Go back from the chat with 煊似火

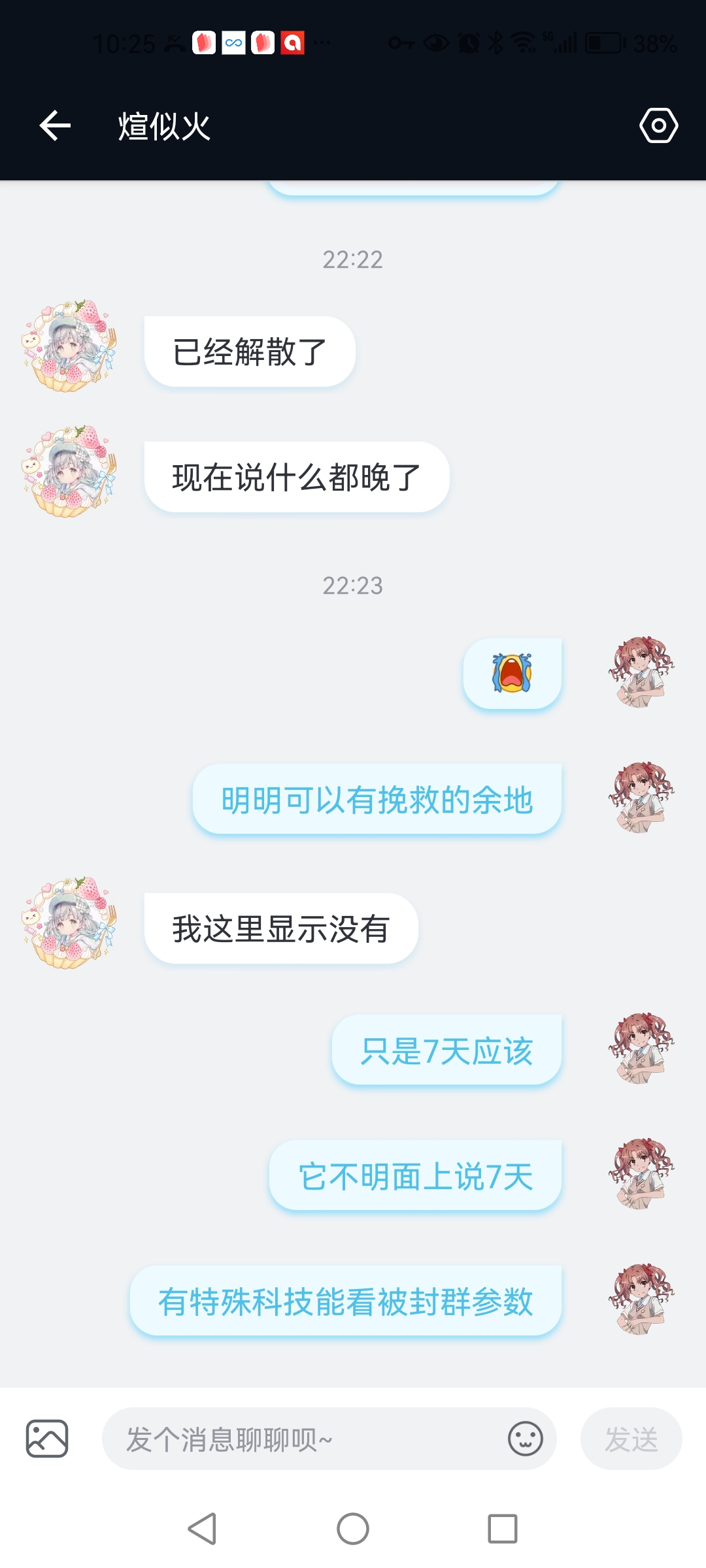pyautogui.click(x=55, y=125)
